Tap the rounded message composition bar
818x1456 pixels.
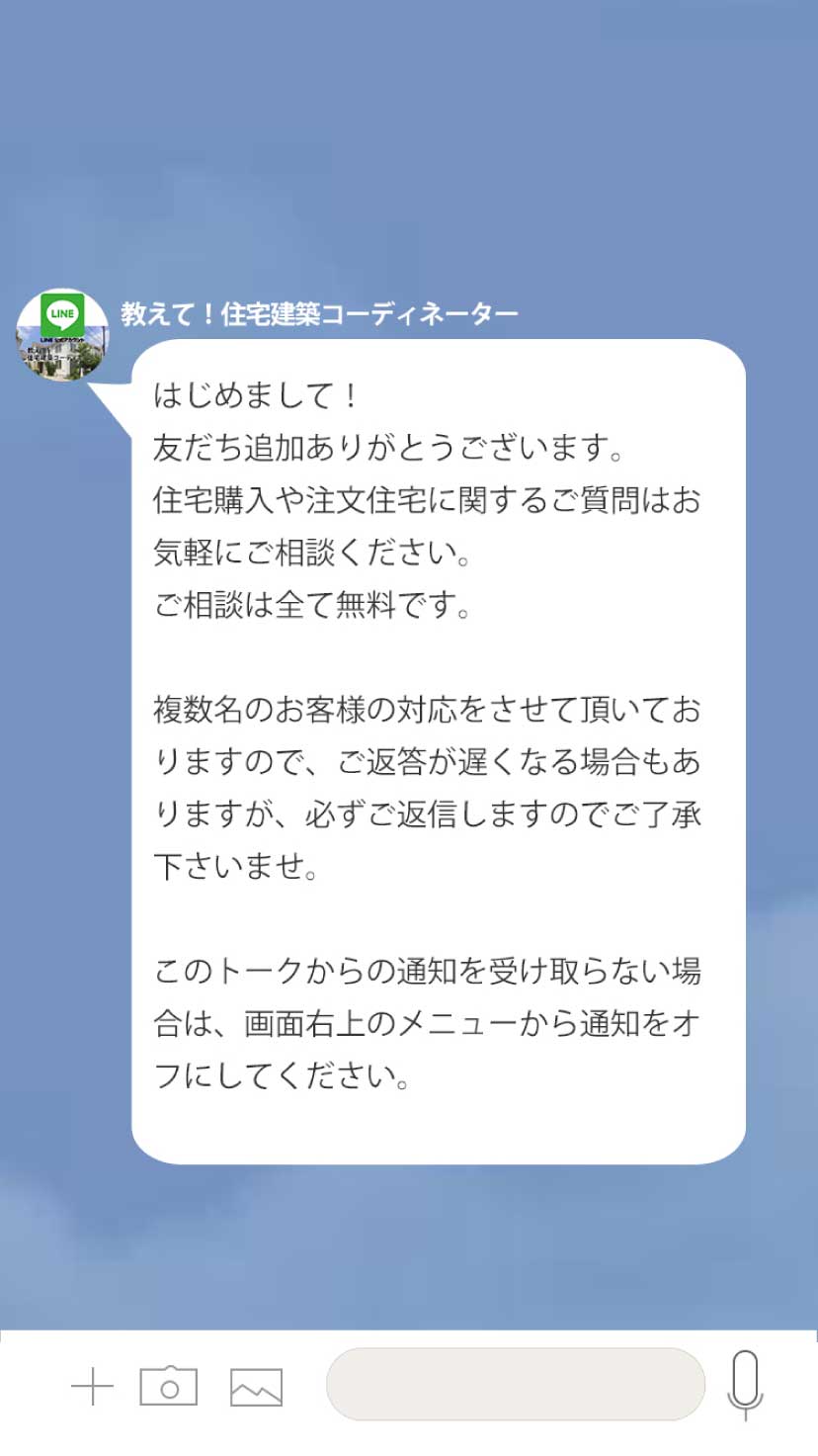point(514,1385)
